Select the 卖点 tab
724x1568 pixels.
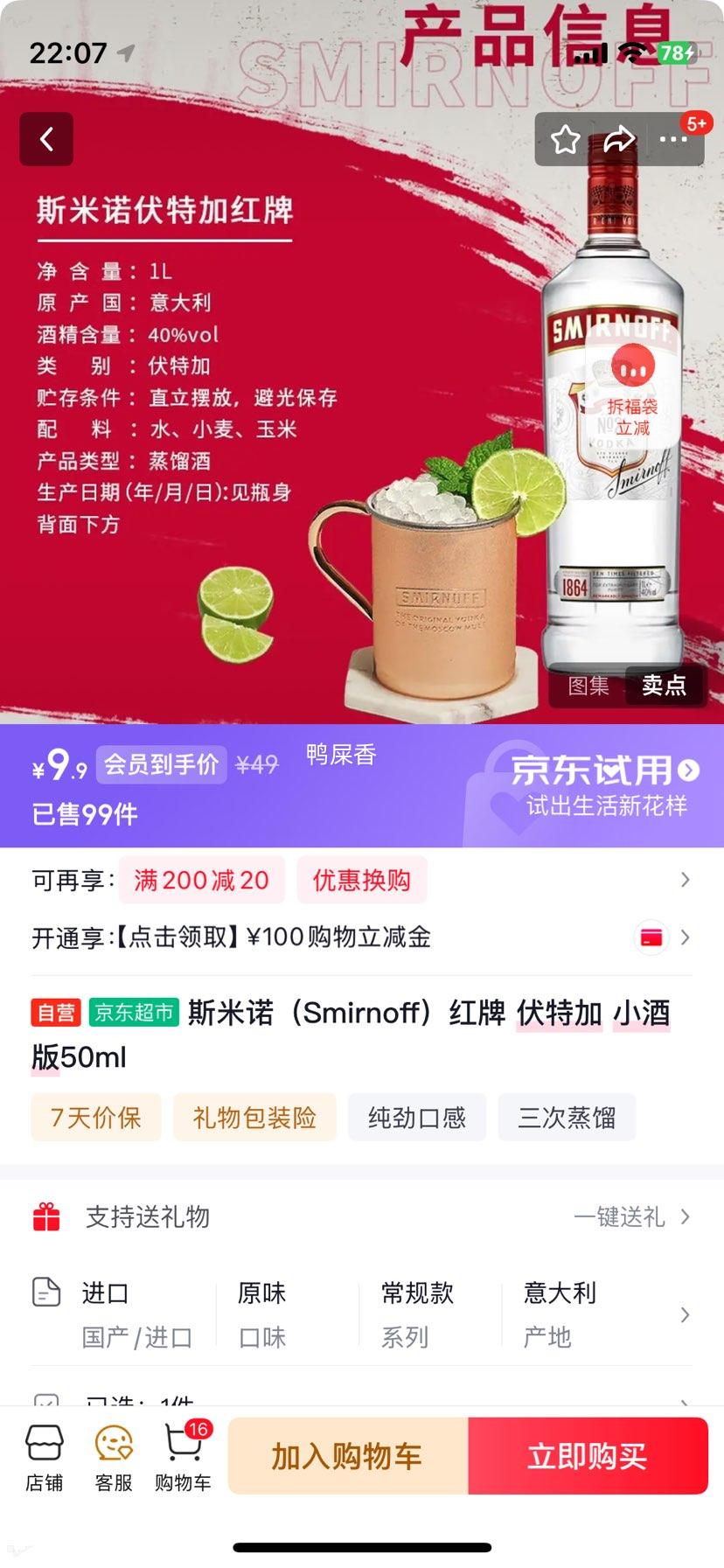[x=665, y=687]
